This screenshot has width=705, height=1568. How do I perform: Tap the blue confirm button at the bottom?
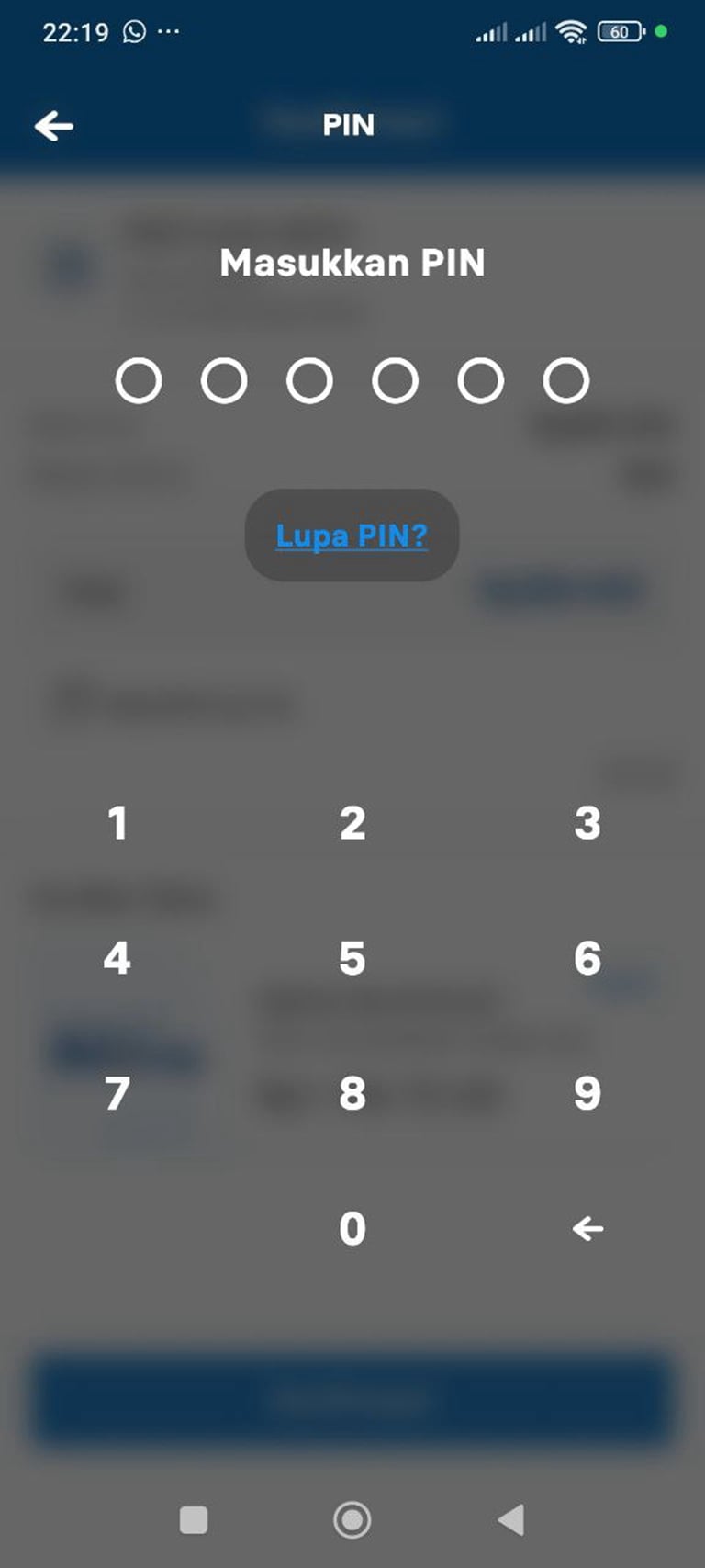(x=352, y=1398)
